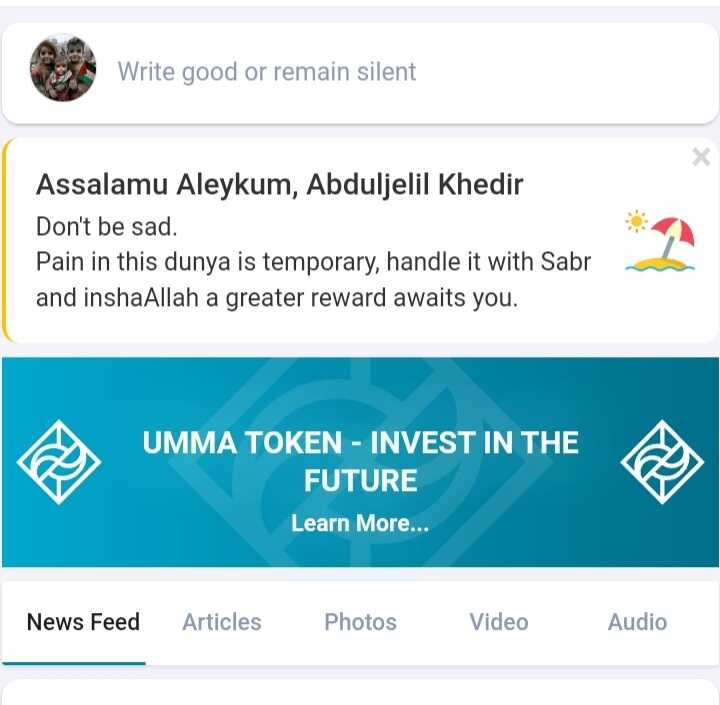Viewport: 720px width, 705px height.
Task: Select the Video tab
Action: coord(498,622)
